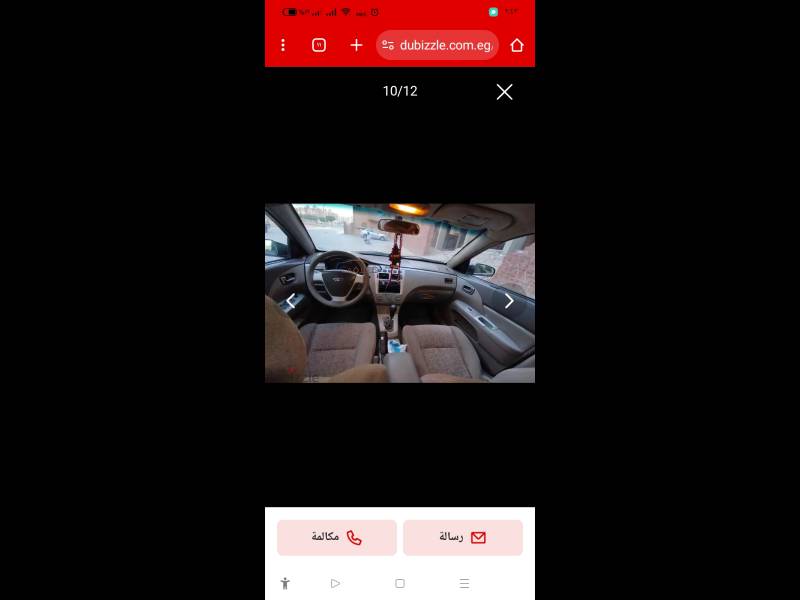Viewport: 800px width, 600px height.
Task: Go to the phone home screen
Action: [x=400, y=583]
